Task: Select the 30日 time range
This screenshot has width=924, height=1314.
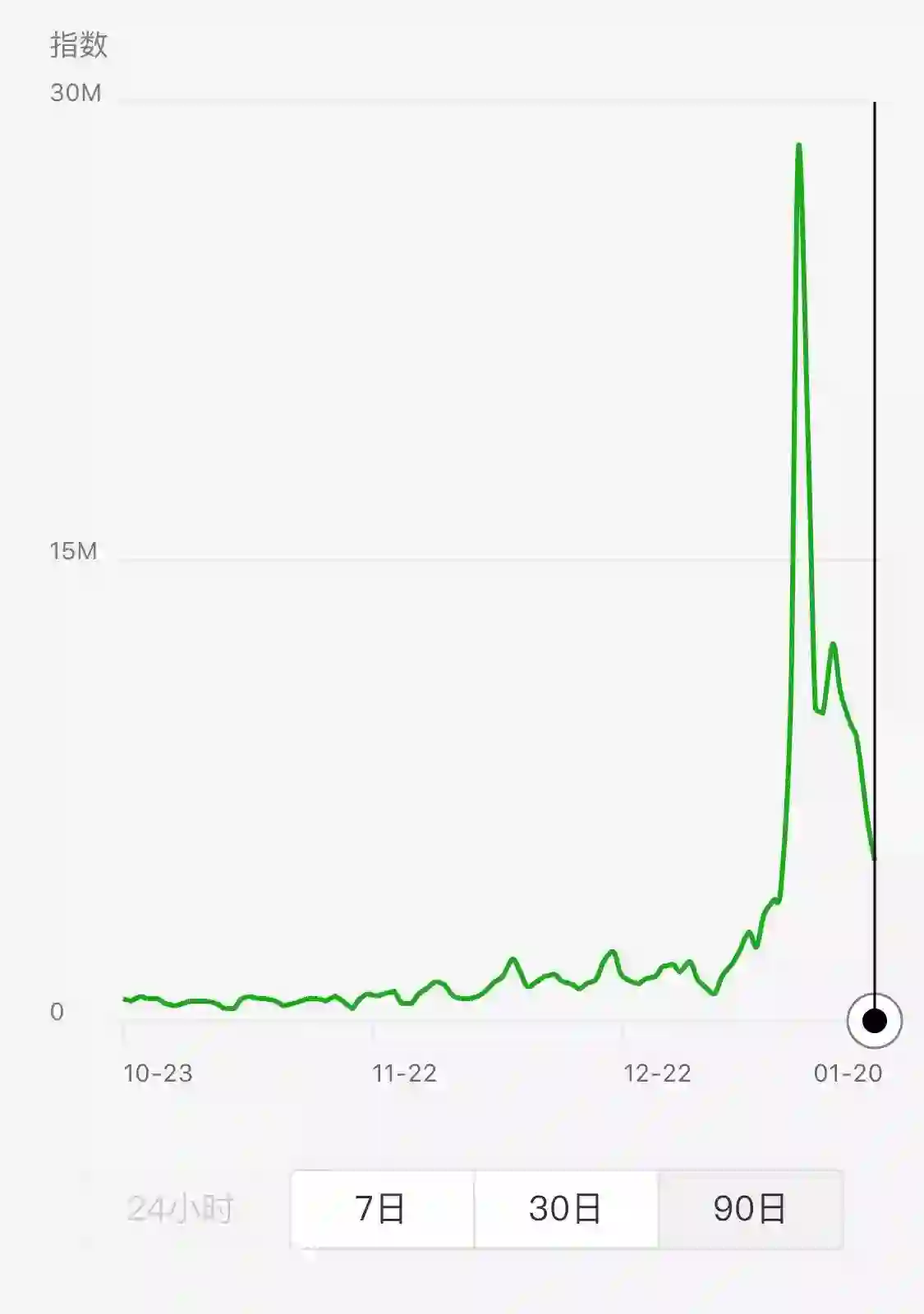Action: pyautogui.click(x=566, y=1209)
